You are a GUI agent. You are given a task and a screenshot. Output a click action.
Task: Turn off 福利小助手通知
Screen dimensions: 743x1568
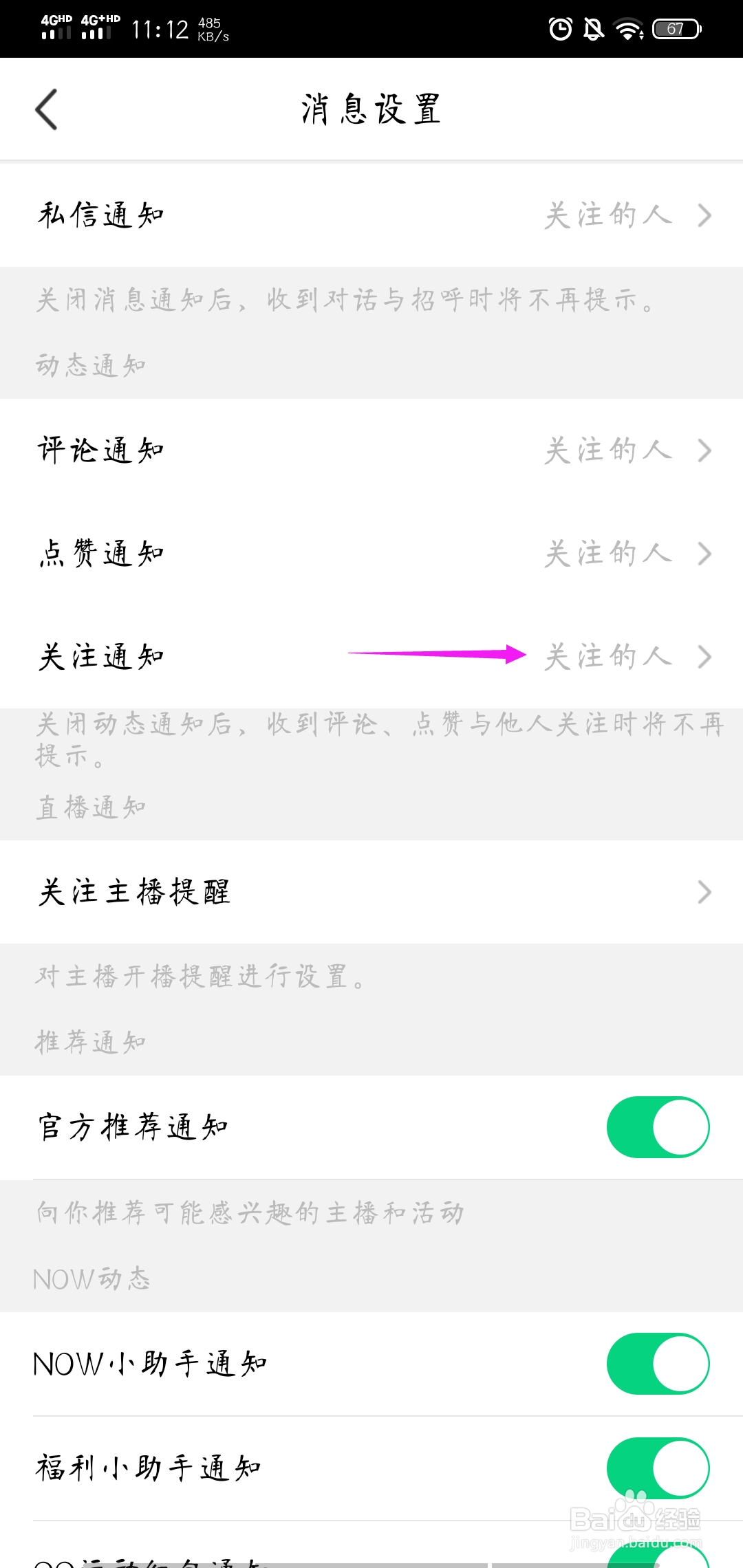click(658, 1468)
